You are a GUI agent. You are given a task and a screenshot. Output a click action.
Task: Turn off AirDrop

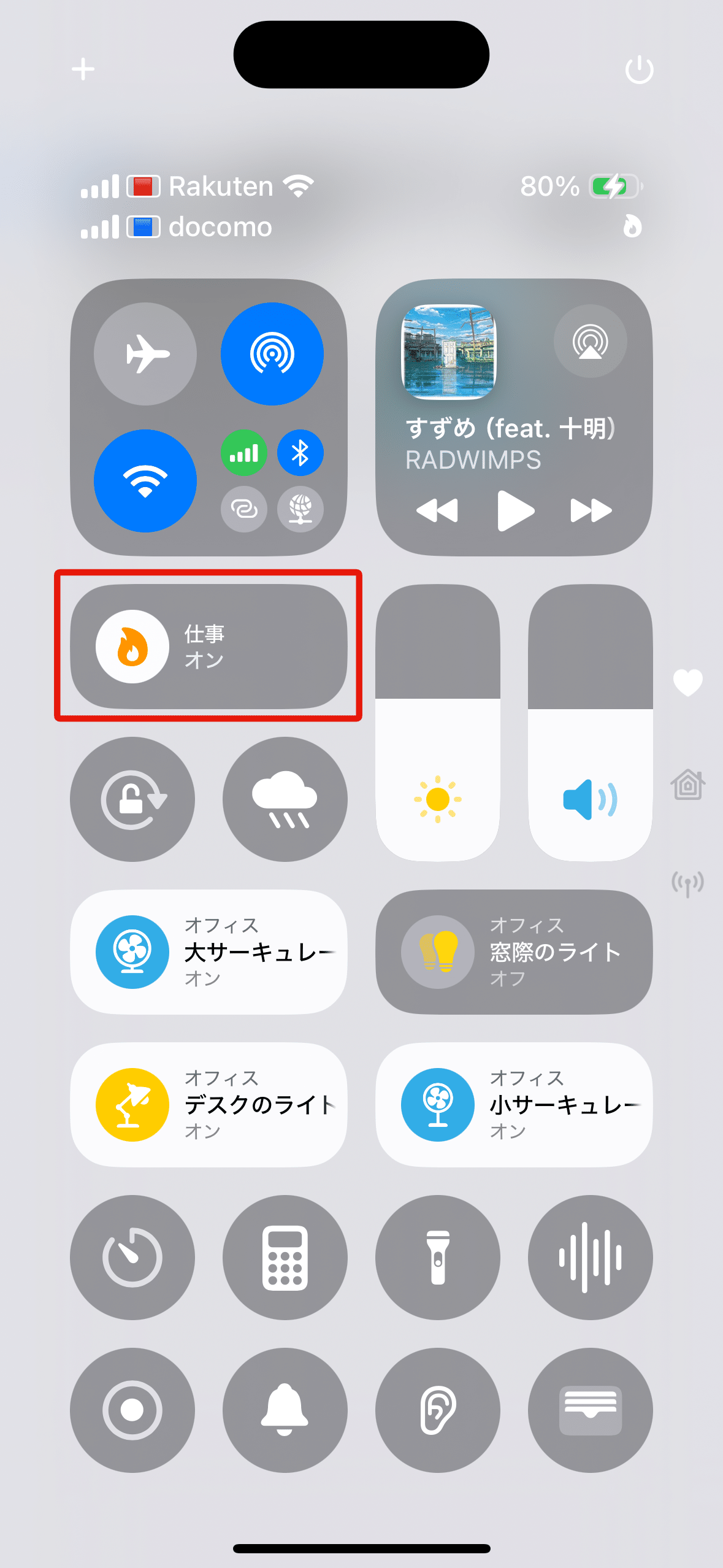coord(272,354)
